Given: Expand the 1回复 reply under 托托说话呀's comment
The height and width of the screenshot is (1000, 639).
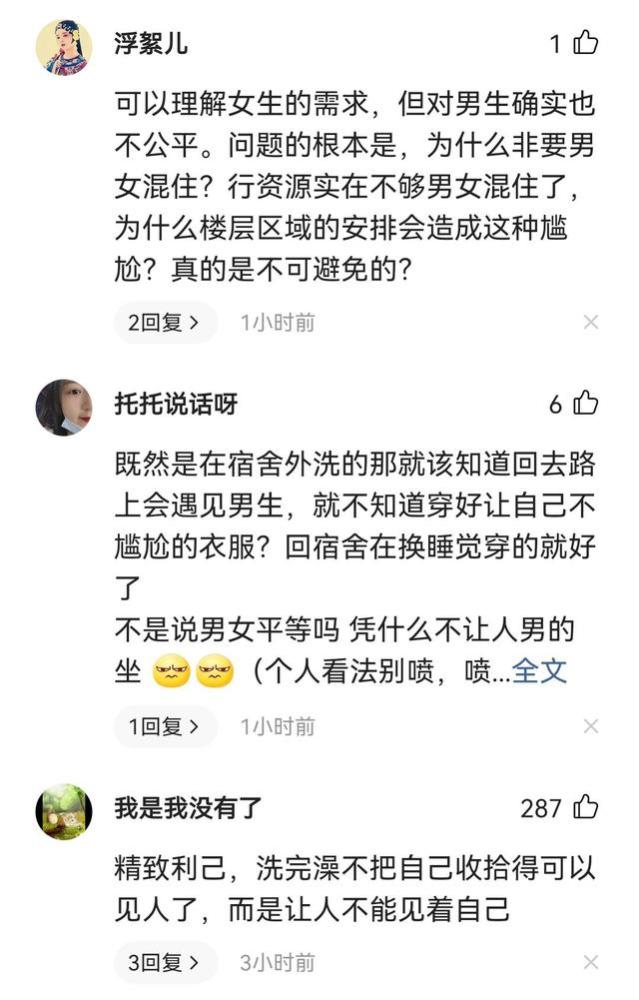Looking at the screenshot, I should click(x=165, y=726).
